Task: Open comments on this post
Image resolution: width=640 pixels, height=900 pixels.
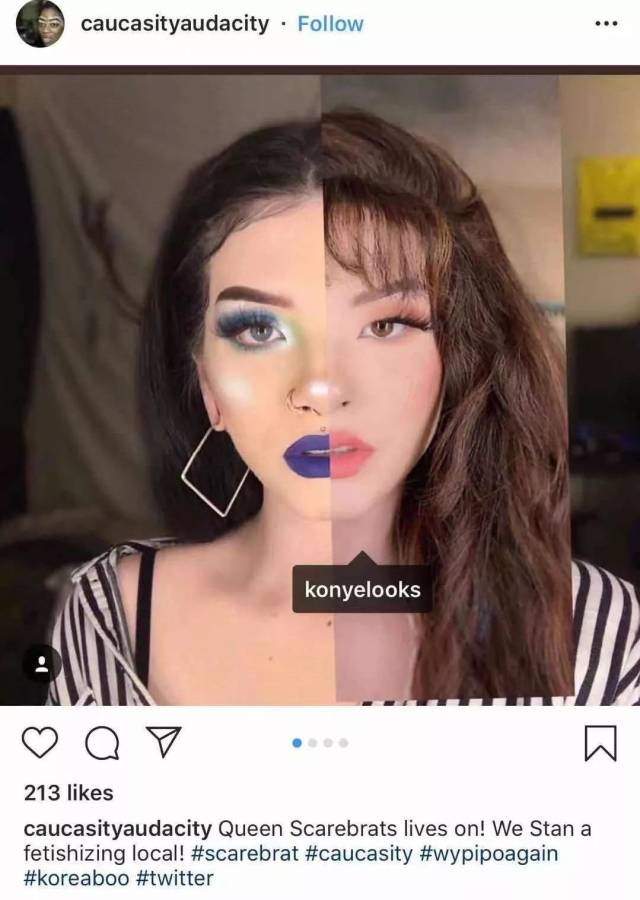Action: pyautogui.click(x=99, y=743)
